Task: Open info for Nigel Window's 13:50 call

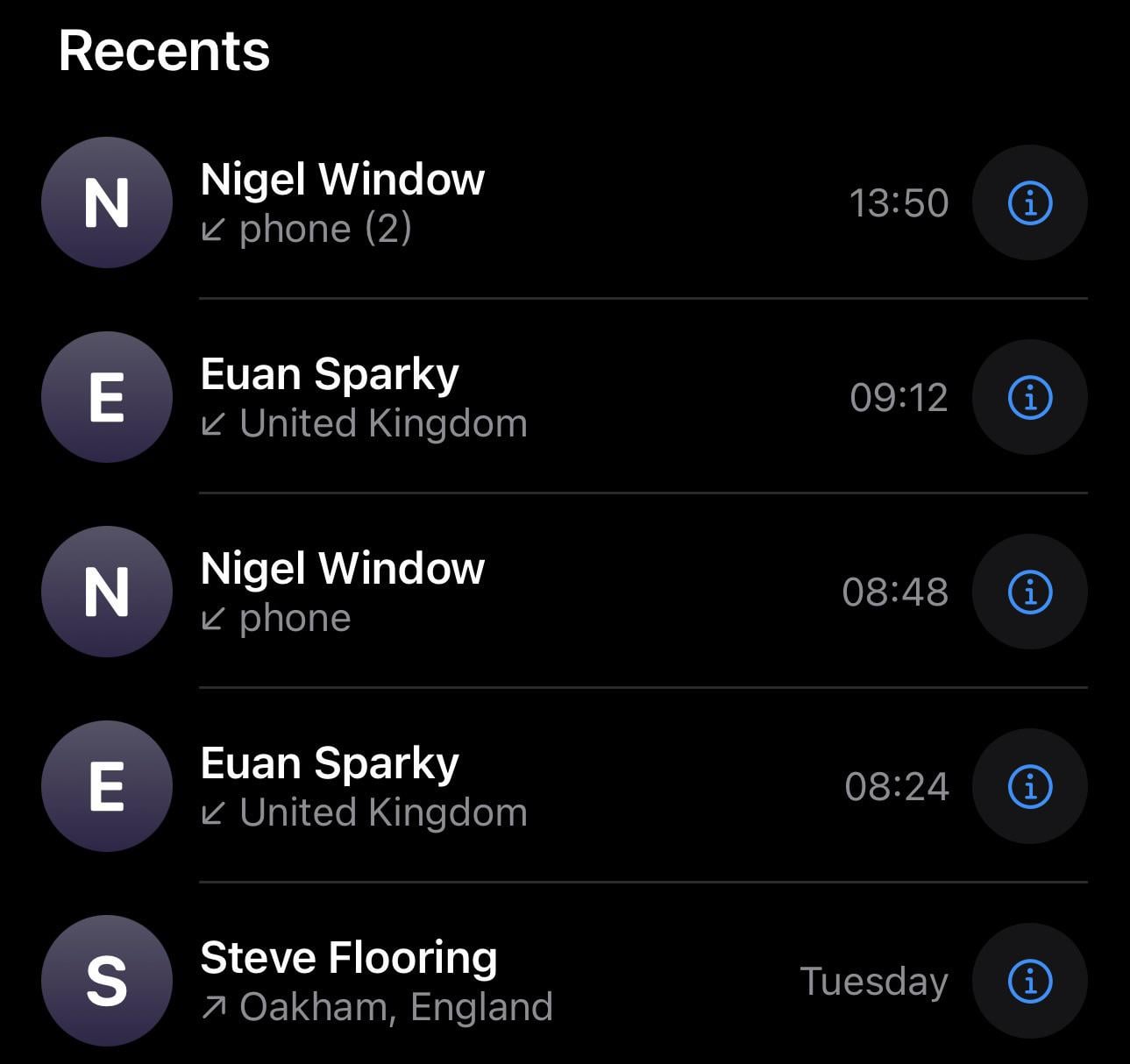Action: 1030,203
